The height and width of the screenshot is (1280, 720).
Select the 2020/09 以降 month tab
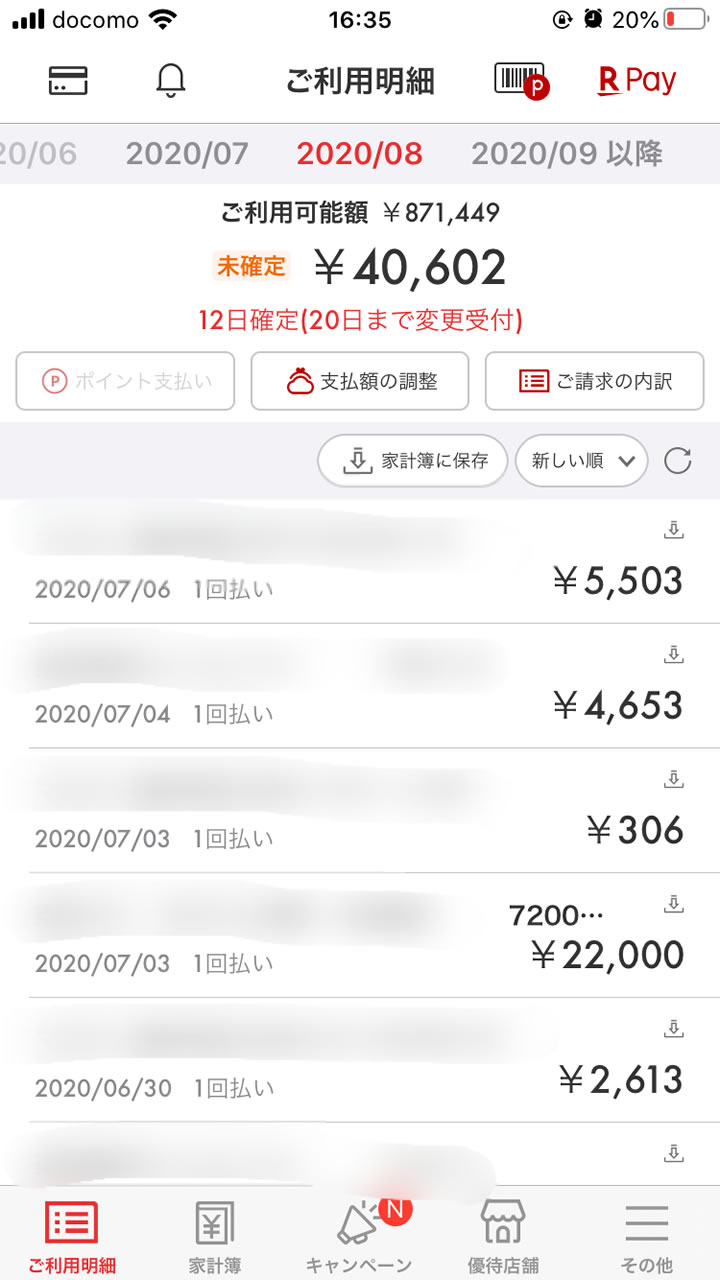point(566,154)
